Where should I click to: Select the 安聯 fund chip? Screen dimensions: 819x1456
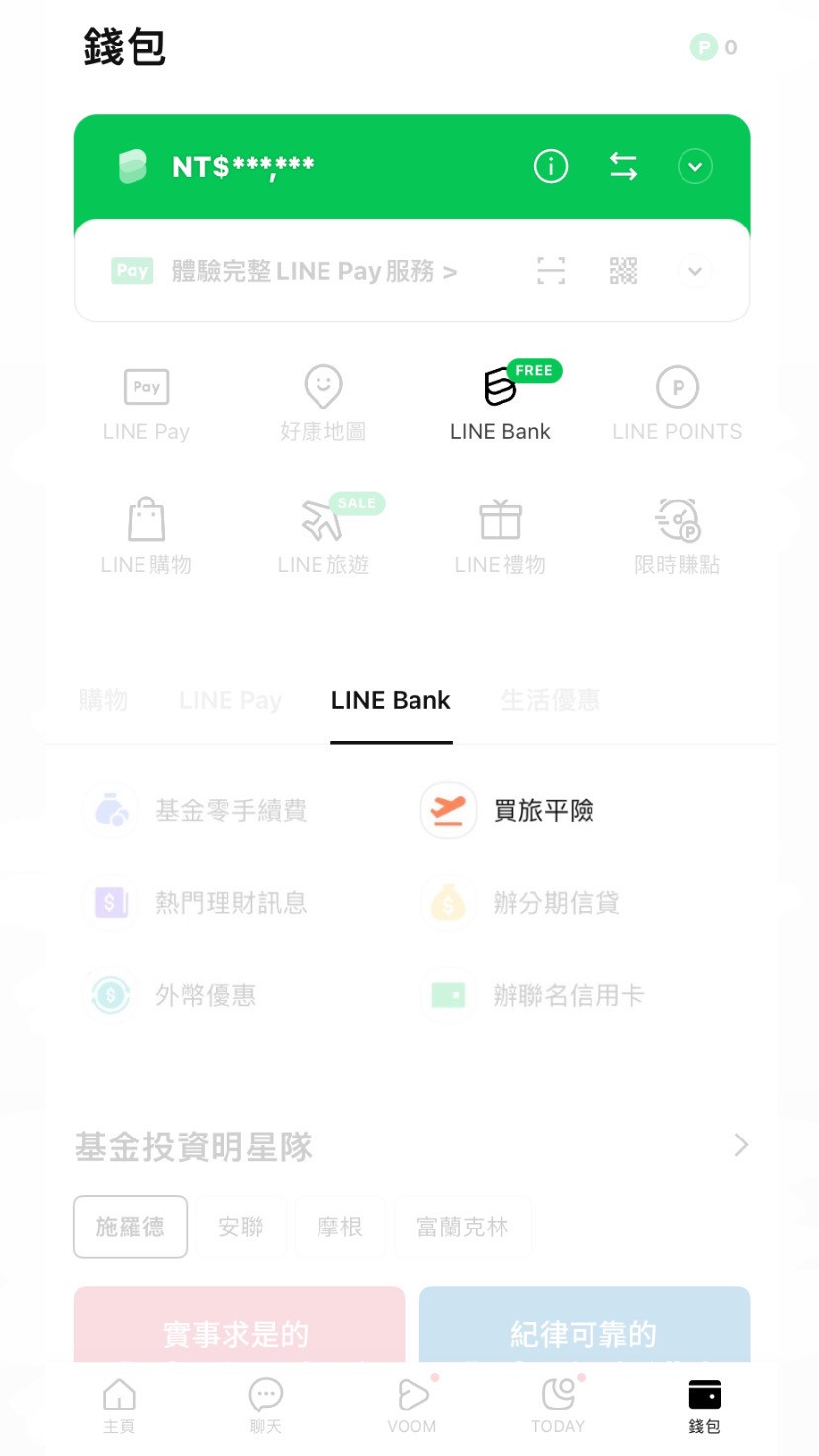coord(240,1228)
